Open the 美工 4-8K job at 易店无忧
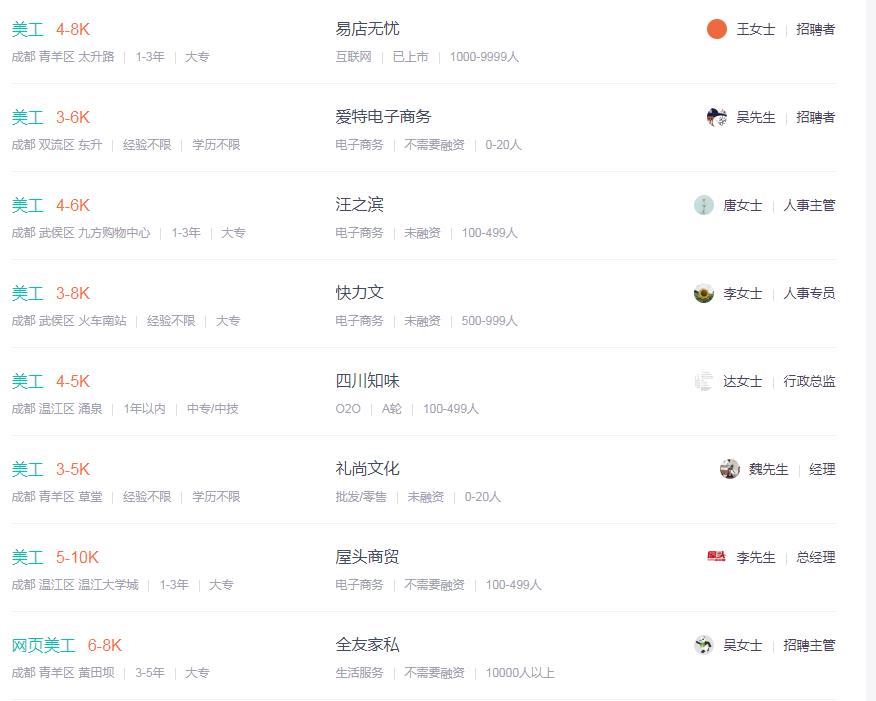876x701 pixels. click(28, 29)
